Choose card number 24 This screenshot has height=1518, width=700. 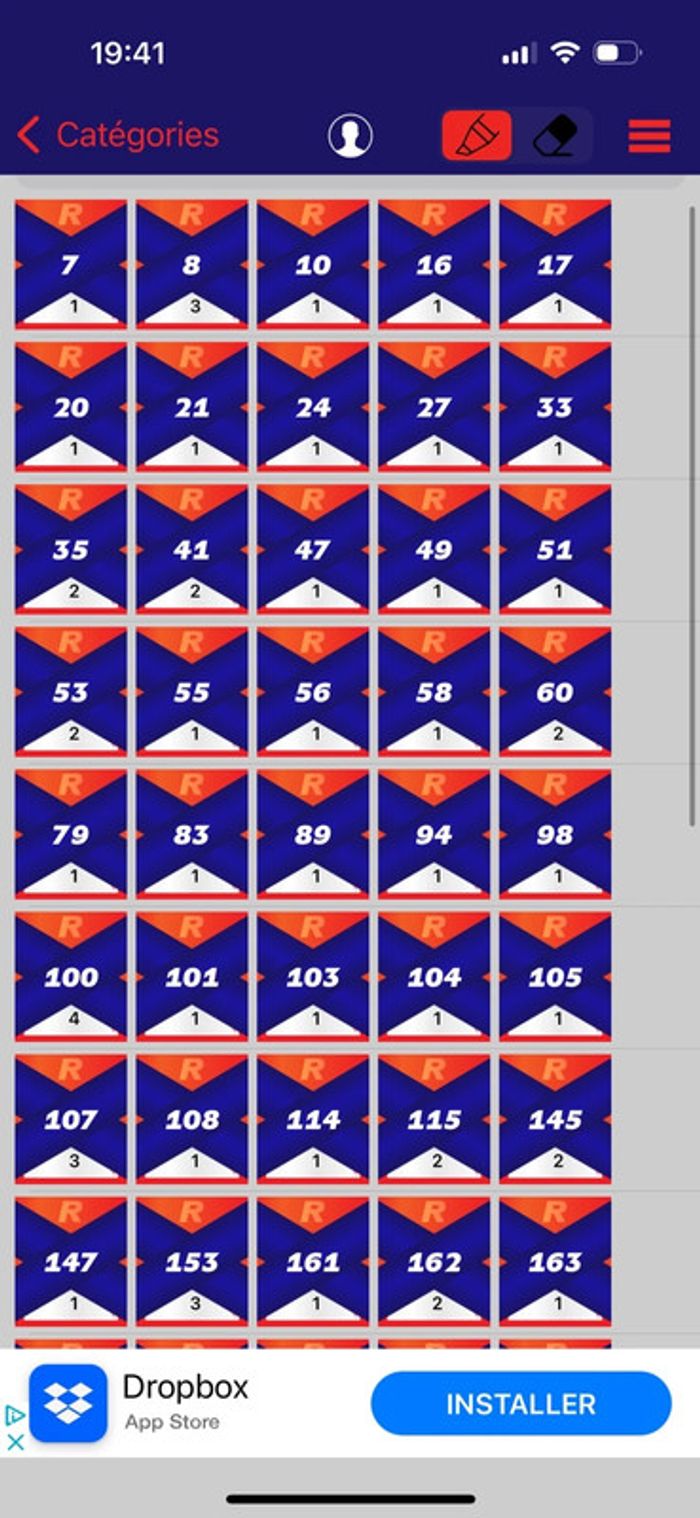pyautogui.click(x=313, y=407)
